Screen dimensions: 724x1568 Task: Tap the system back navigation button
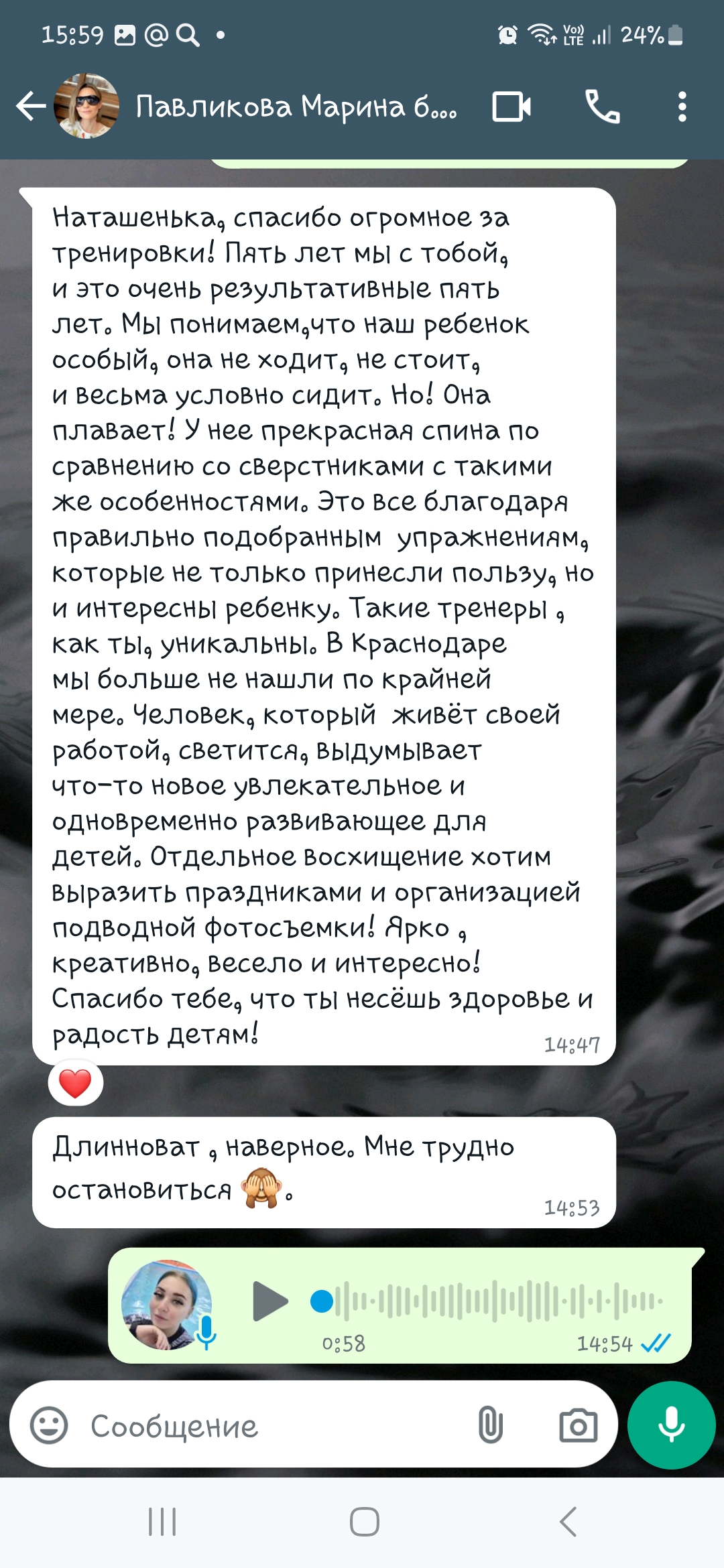(568, 1521)
